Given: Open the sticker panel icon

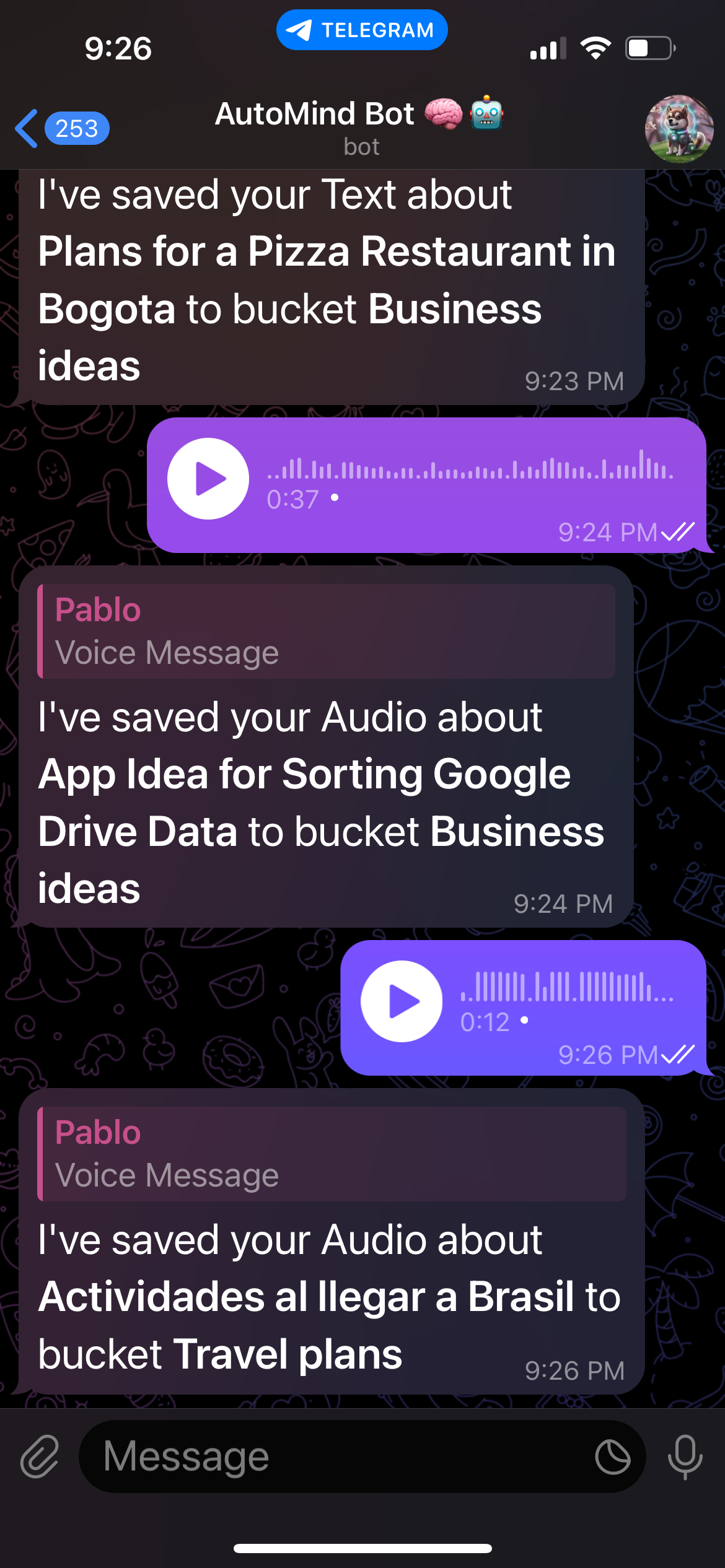Looking at the screenshot, I should pyautogui.click(x=612, y=1457).
